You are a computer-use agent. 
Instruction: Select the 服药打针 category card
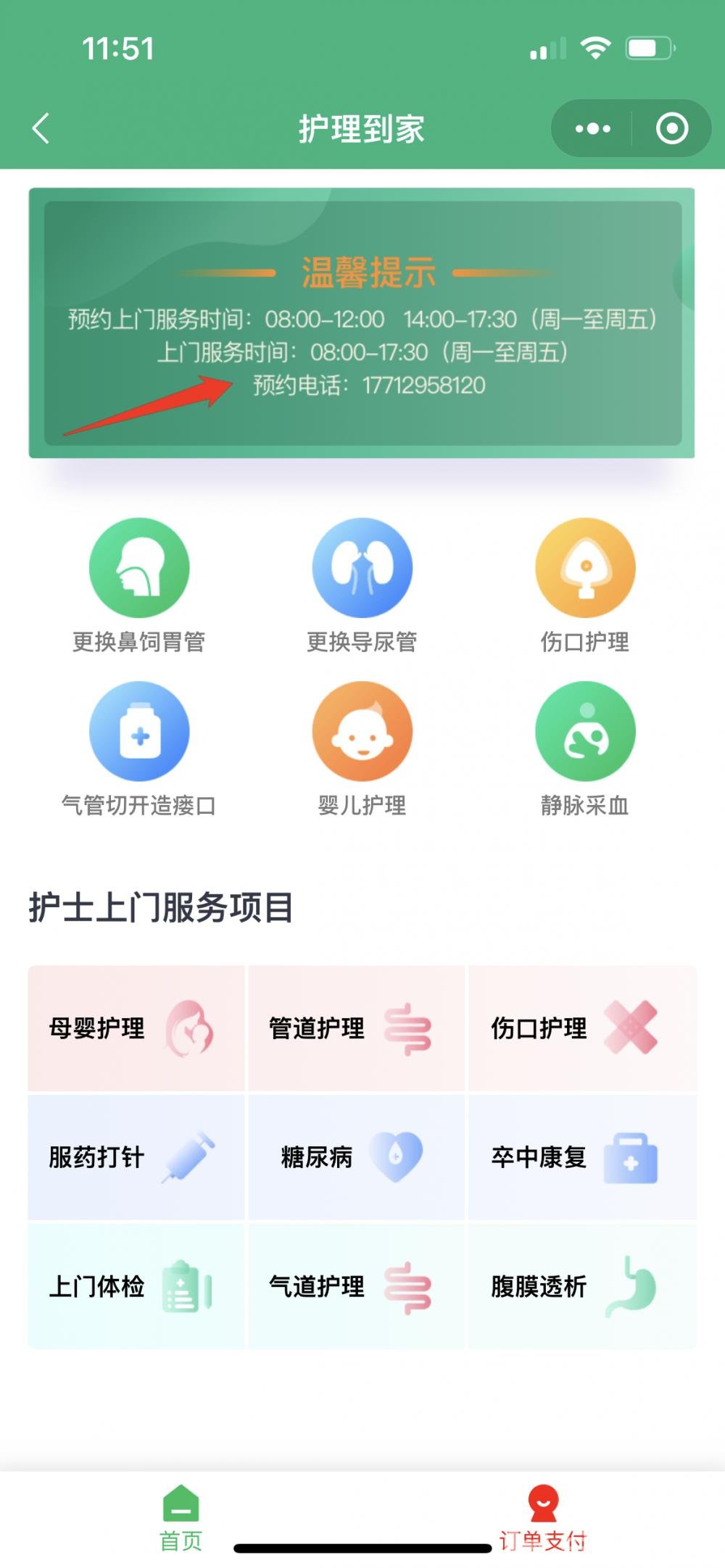tap(136, 1157)
